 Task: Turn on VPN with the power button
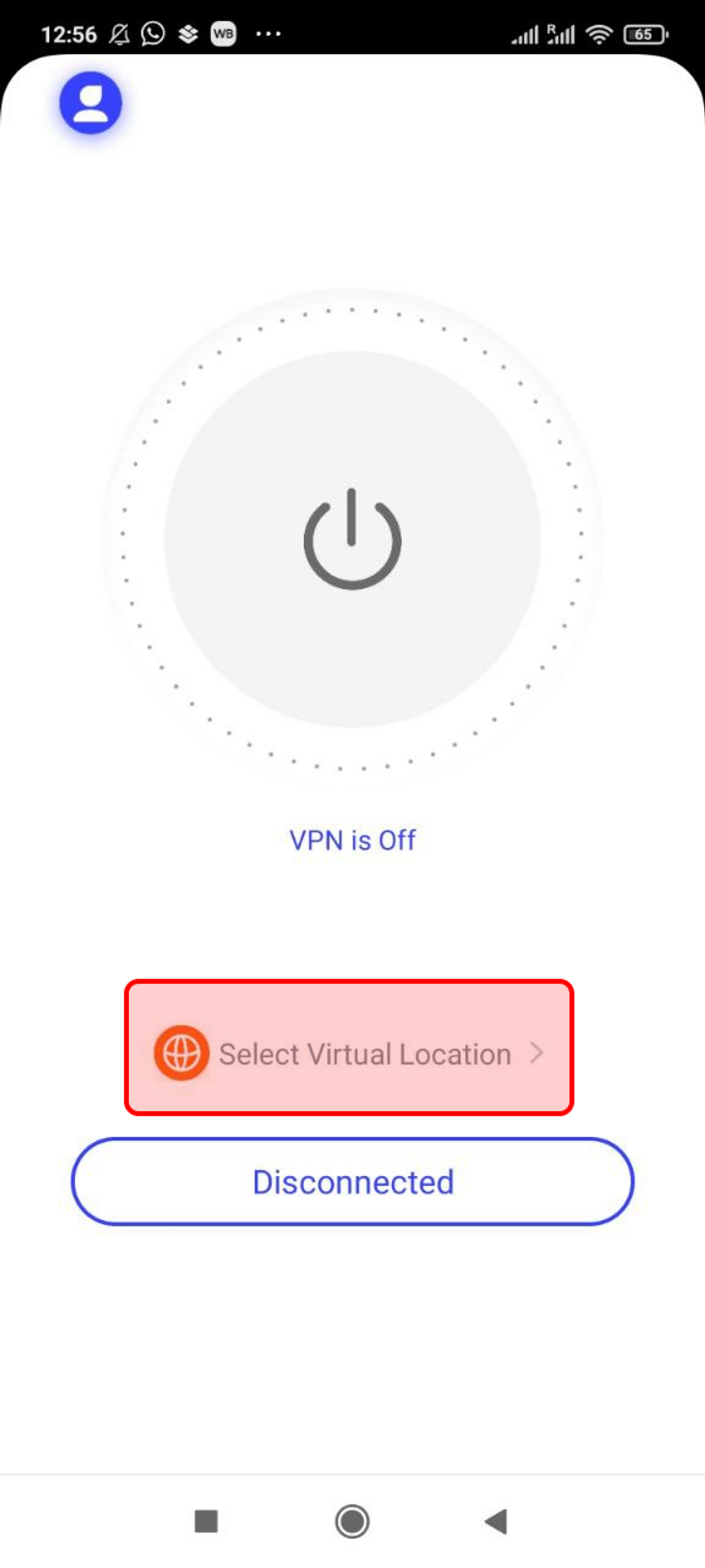click(352, 539)
